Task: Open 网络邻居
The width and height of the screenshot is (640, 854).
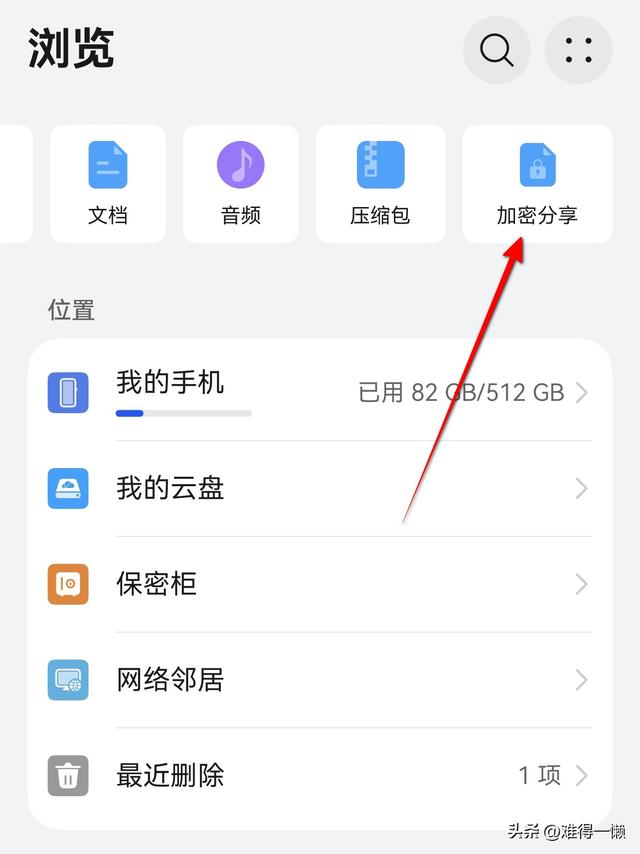Action: pyautogui.click(x=320, y=680)
